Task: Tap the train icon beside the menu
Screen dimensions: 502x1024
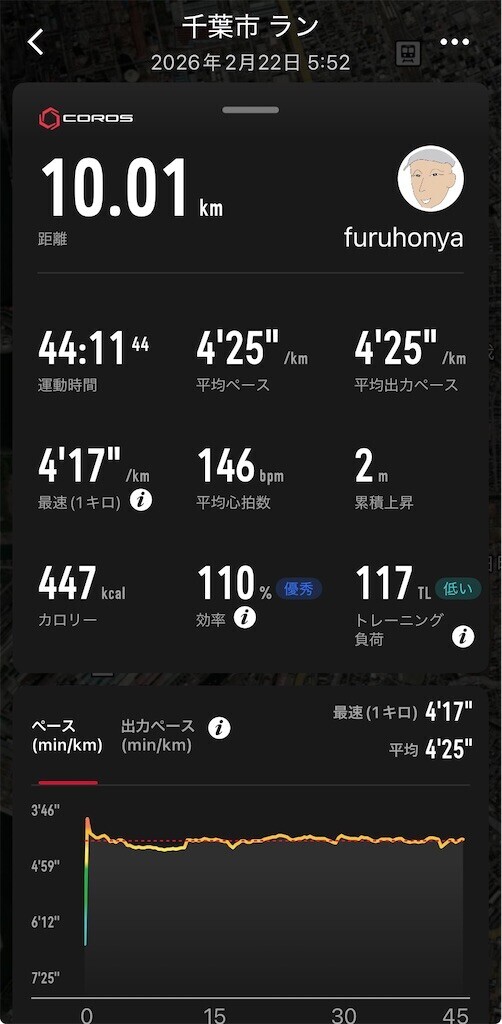Action: pos(408,54)
